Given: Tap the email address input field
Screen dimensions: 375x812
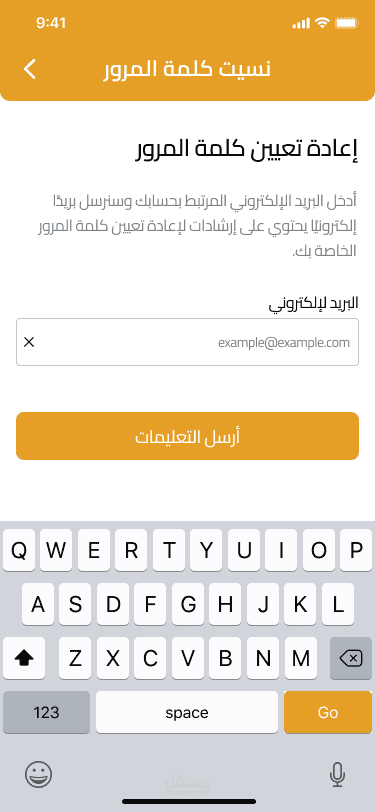Looking at the screenshot, I should (x=188, y=342).
